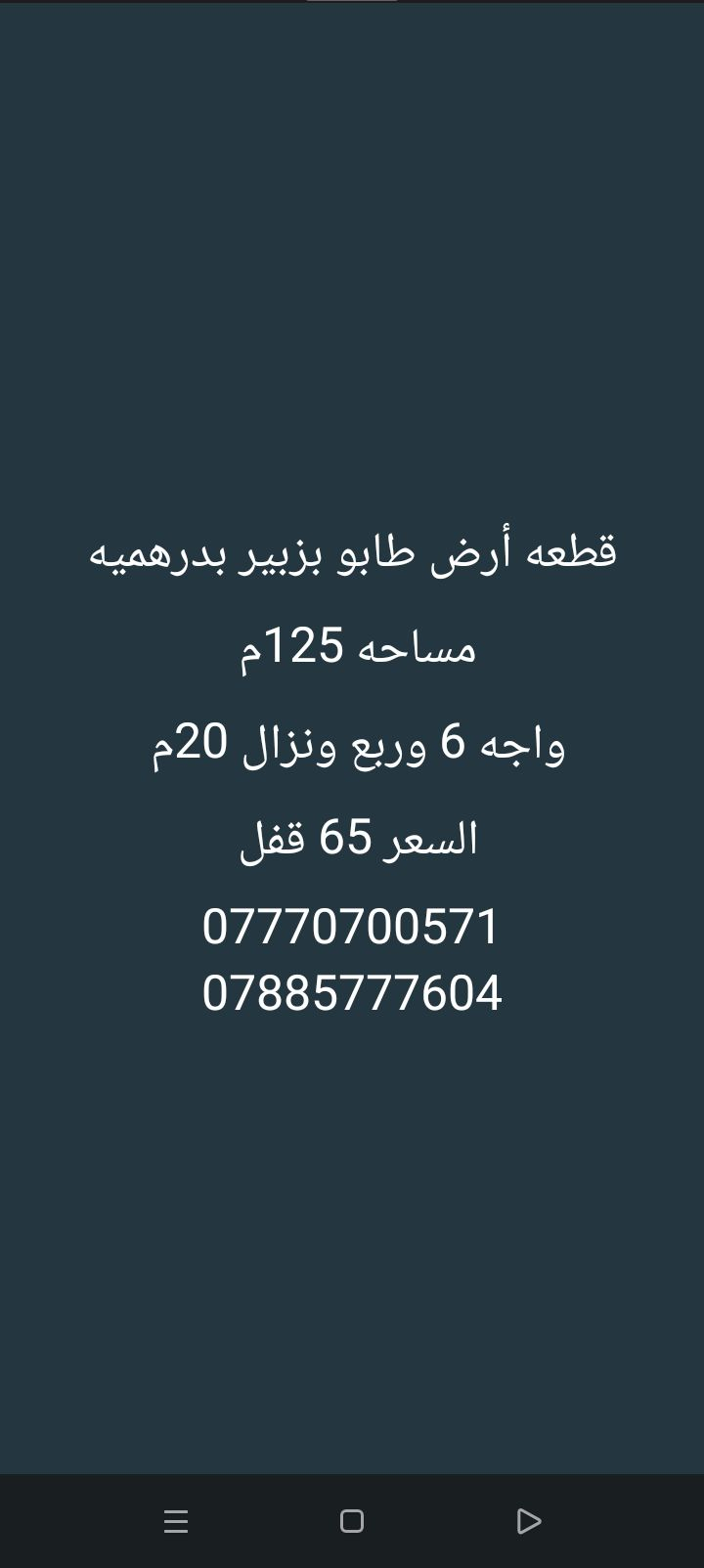Go to the home screen
Image resolution: width=704 pixels, height=1568 pixels.
point(352,1521)
